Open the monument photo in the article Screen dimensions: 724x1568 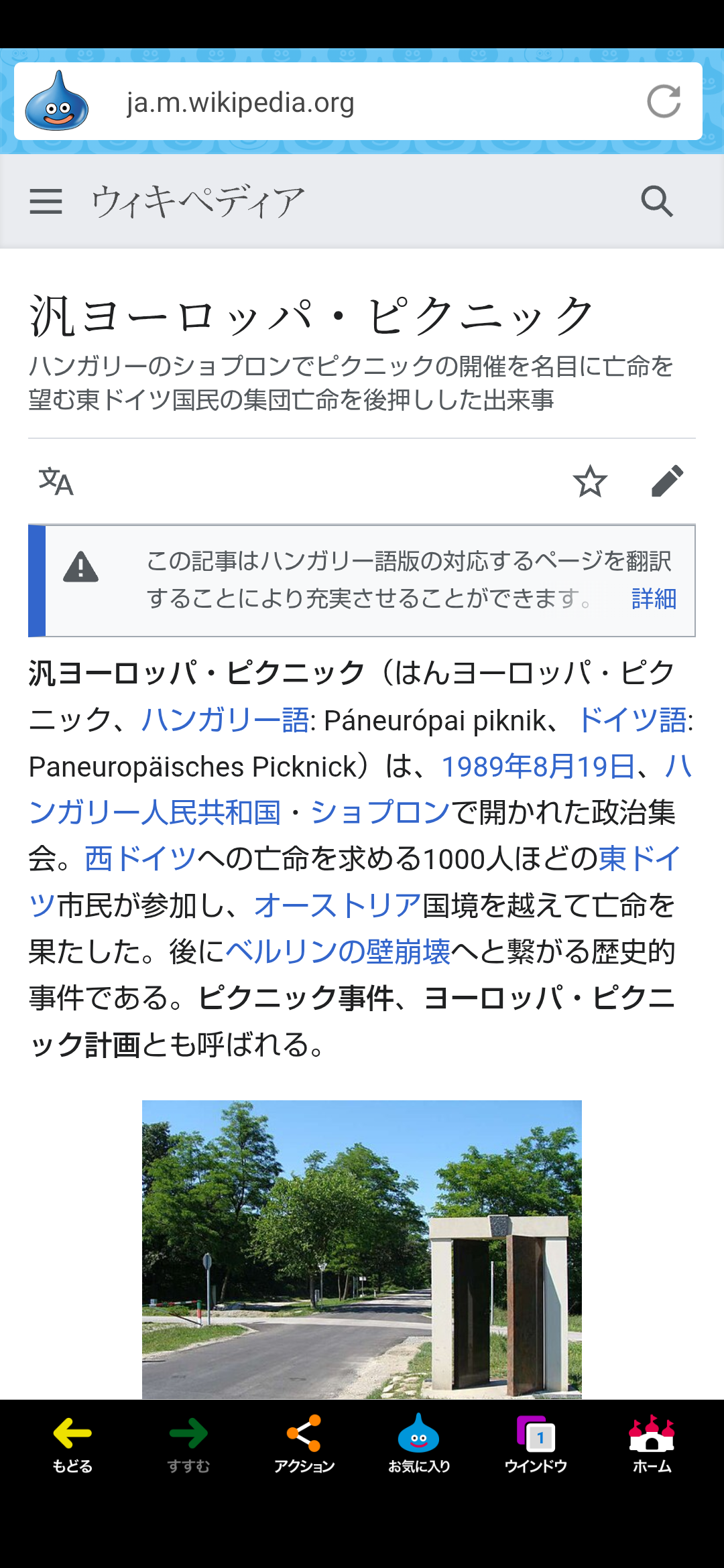[362, 1249]
